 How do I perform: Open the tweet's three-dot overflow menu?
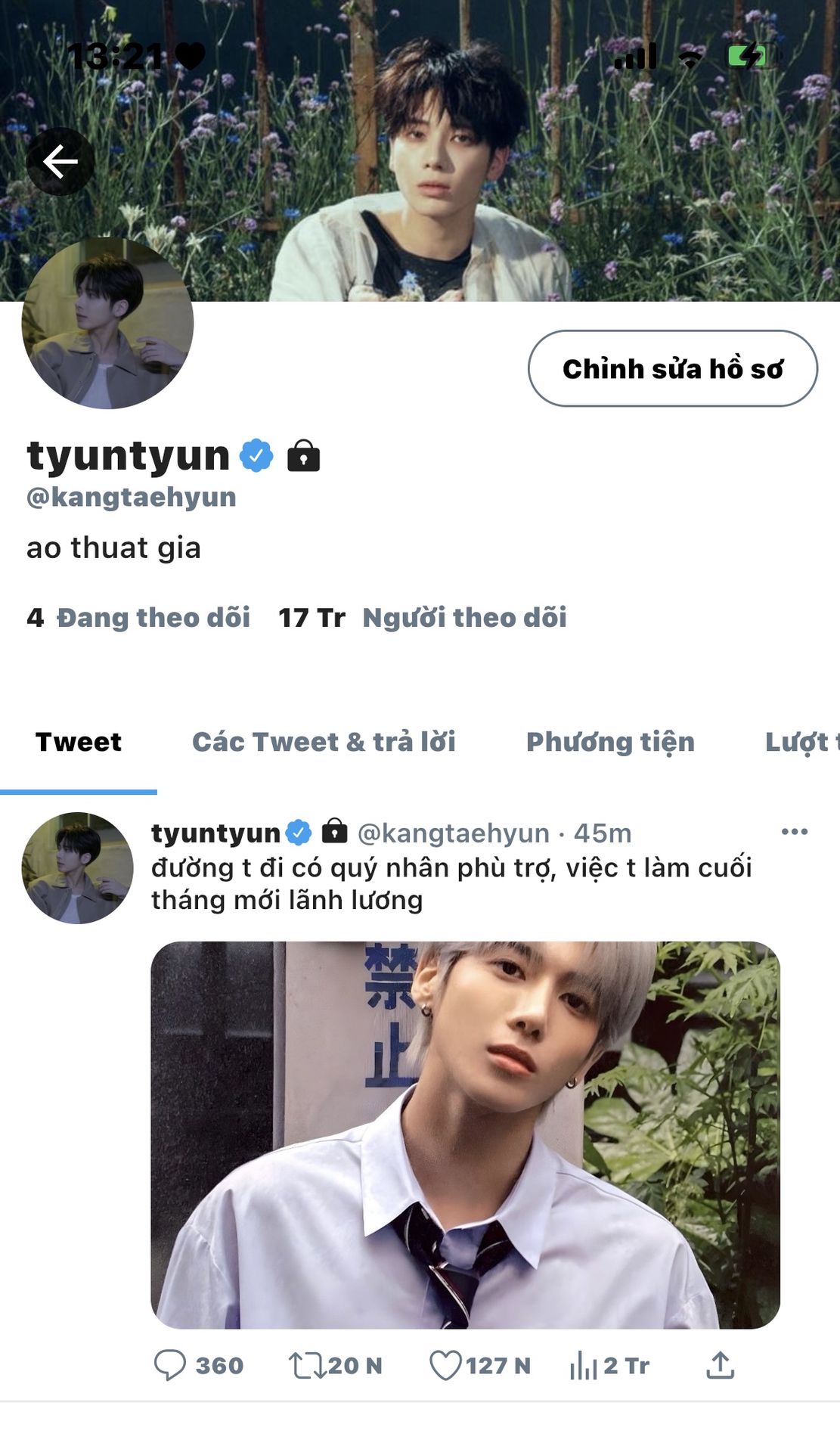pos(794,832)
